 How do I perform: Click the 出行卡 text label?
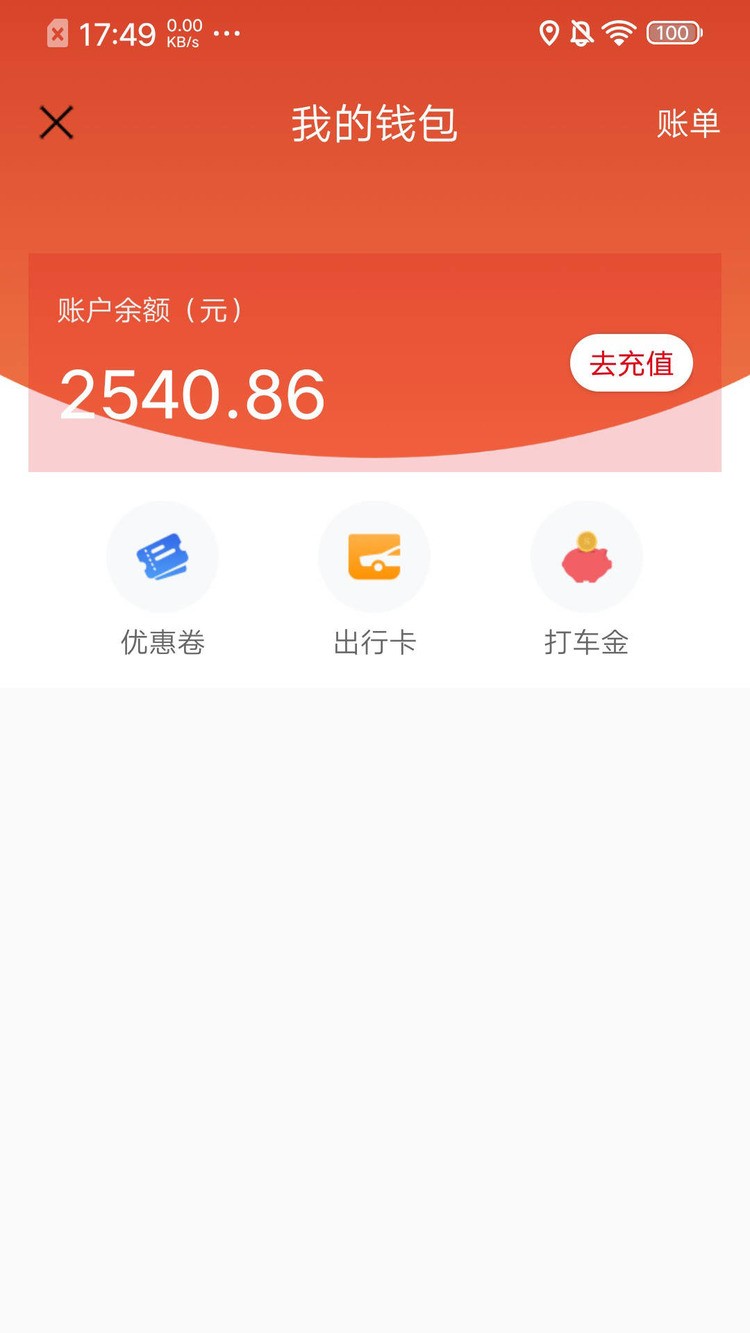point(374,643)
